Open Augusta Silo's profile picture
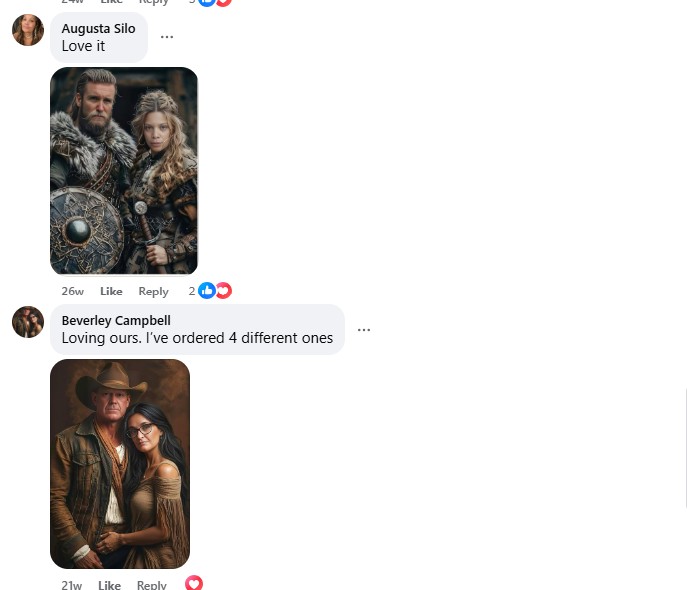The width and height of the screenshot is (687, 590). click(x=28, y=30)
